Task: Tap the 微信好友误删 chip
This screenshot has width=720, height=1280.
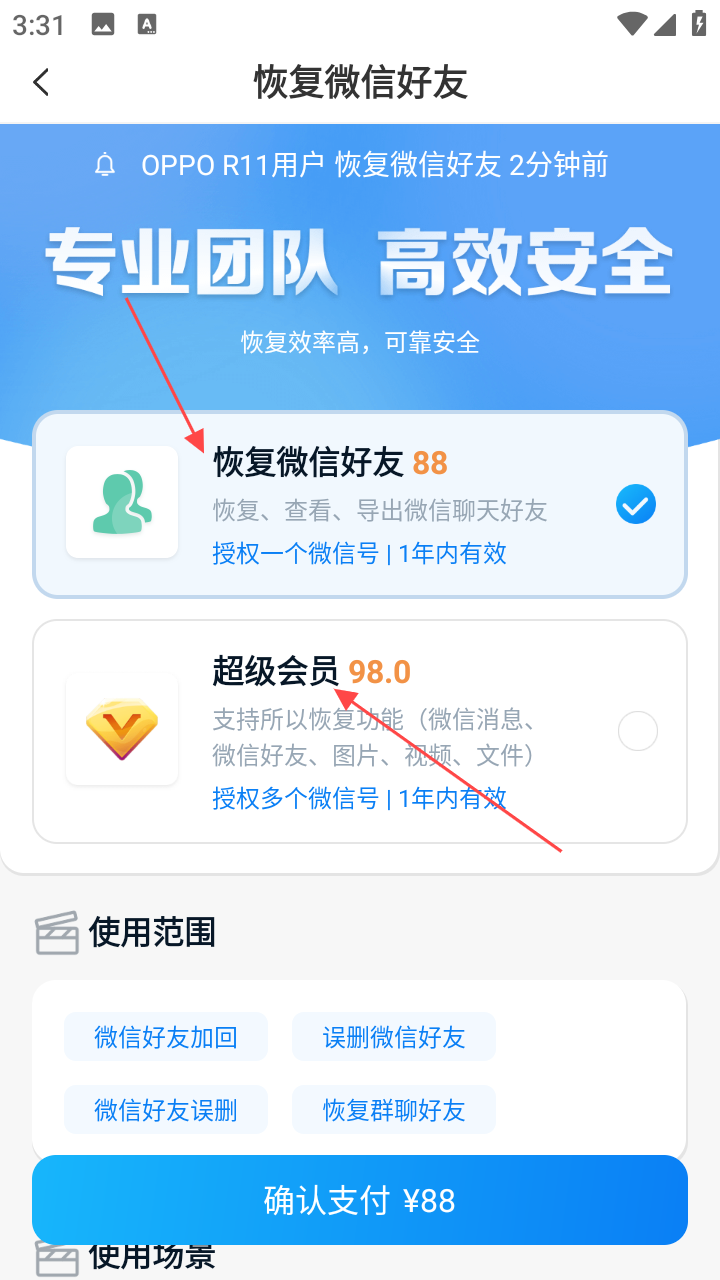Action: point(166,1110)
